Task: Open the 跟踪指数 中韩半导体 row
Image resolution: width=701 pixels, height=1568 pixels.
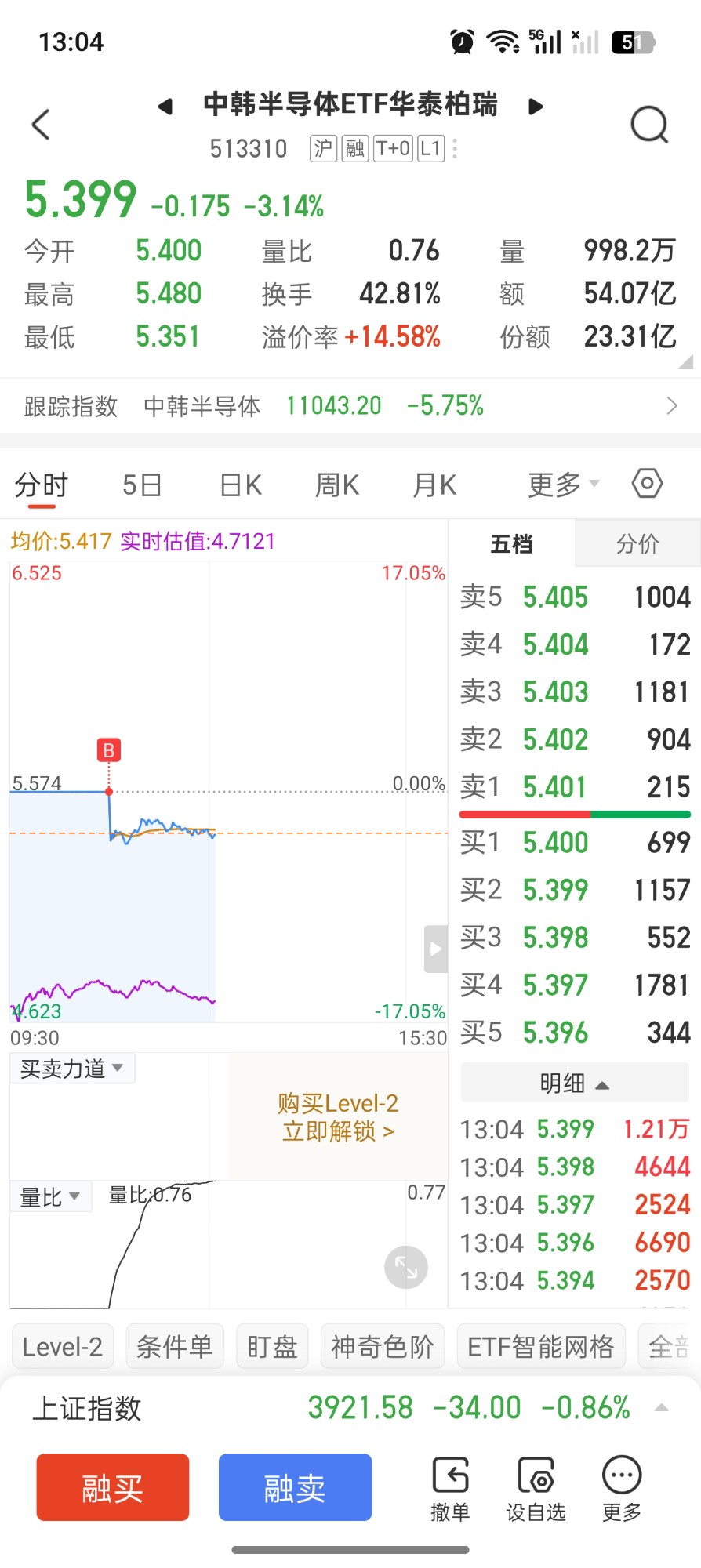Action: (x=350, y=405)
